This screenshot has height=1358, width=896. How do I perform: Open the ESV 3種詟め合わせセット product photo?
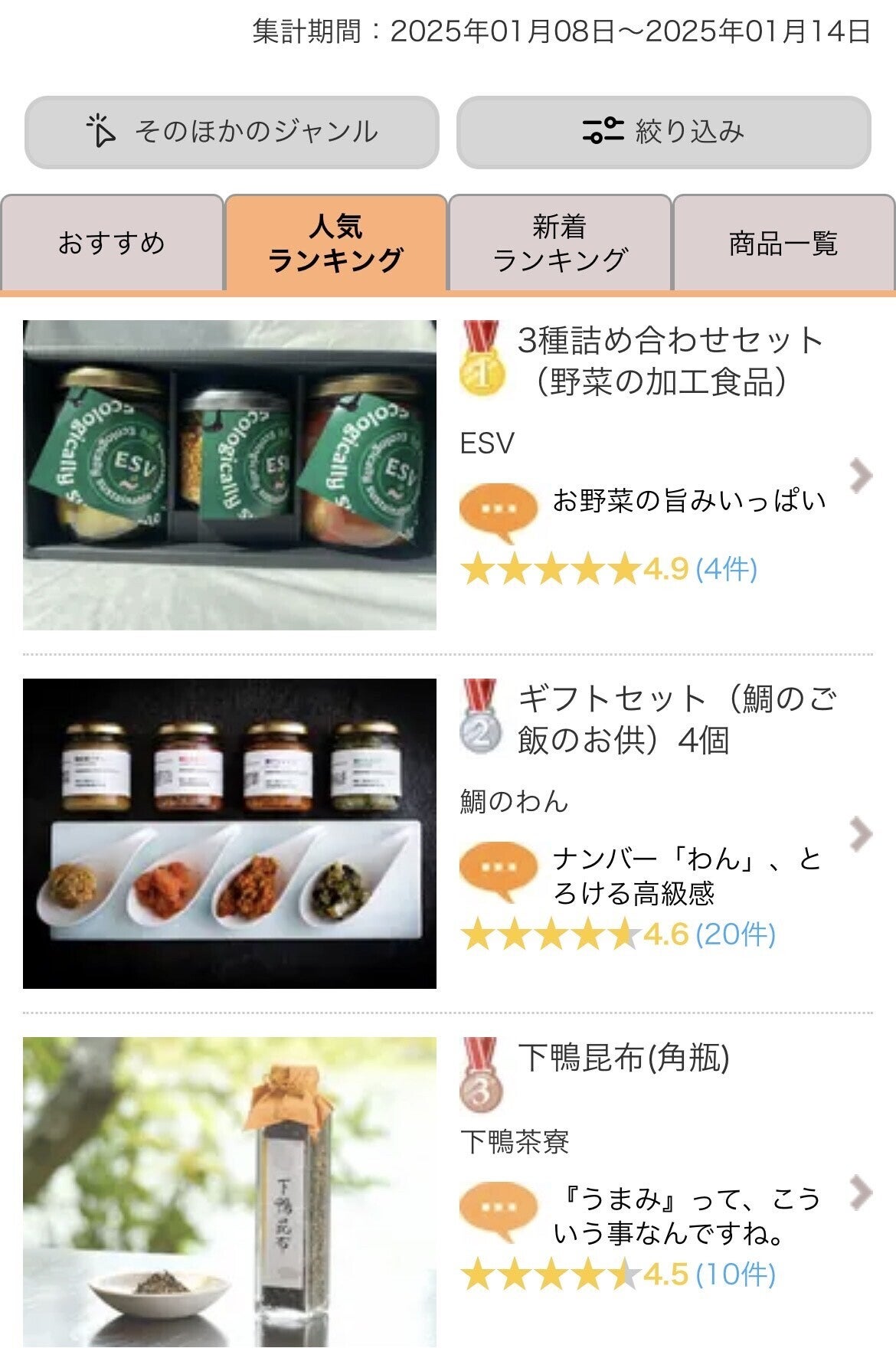pos(230,475)
